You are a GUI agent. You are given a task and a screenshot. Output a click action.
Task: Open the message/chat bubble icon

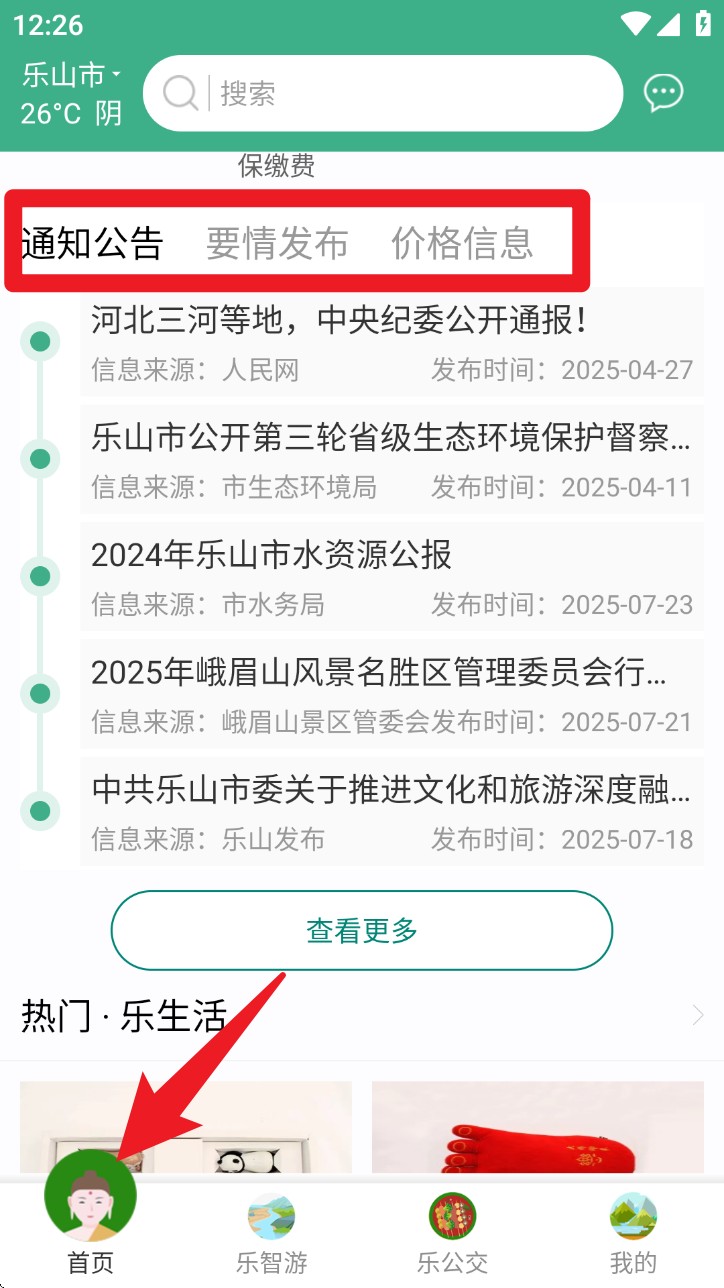[x=663, y=92]
